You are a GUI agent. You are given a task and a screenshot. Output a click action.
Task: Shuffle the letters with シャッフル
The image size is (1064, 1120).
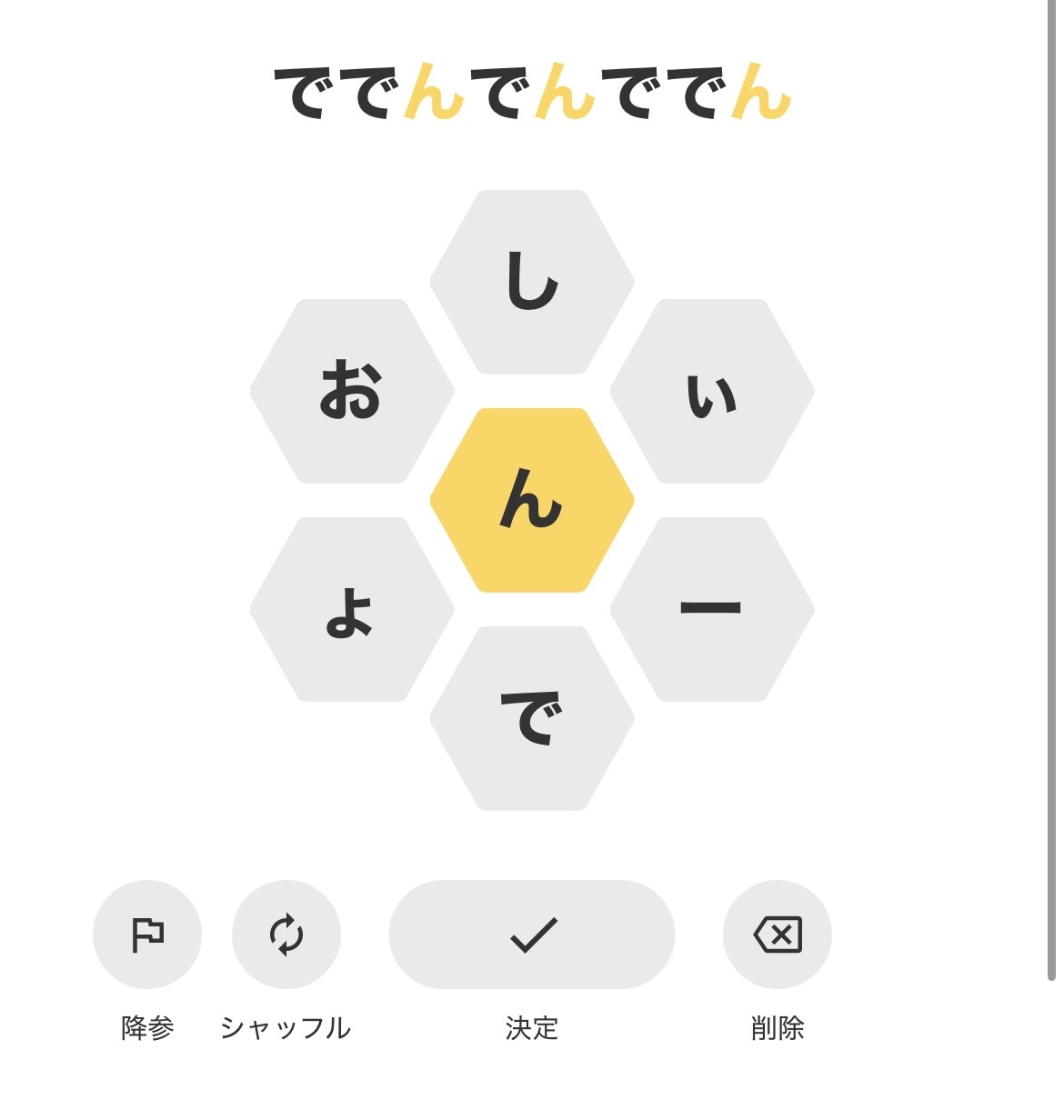tap(286, 934)
